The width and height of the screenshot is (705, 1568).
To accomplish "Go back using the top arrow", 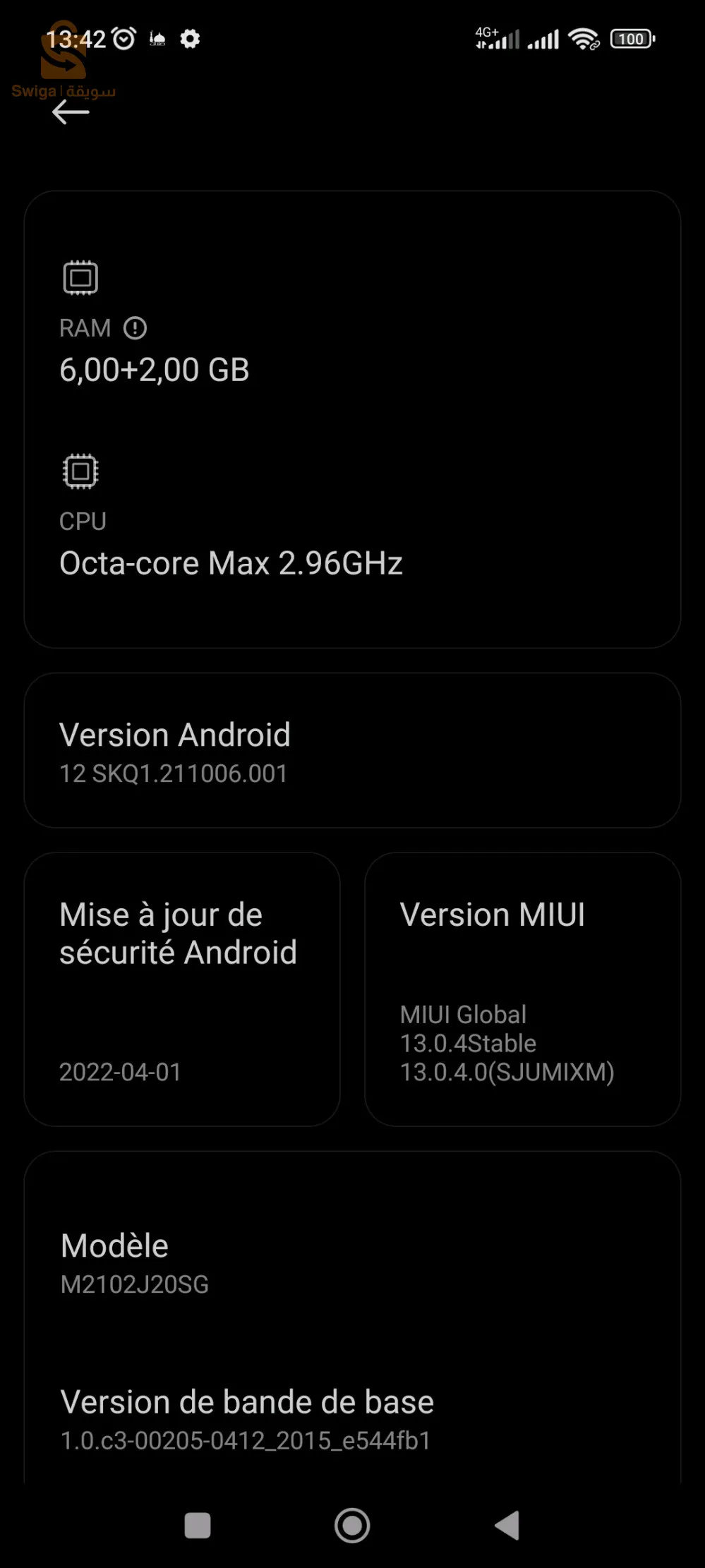I will 71,112.
